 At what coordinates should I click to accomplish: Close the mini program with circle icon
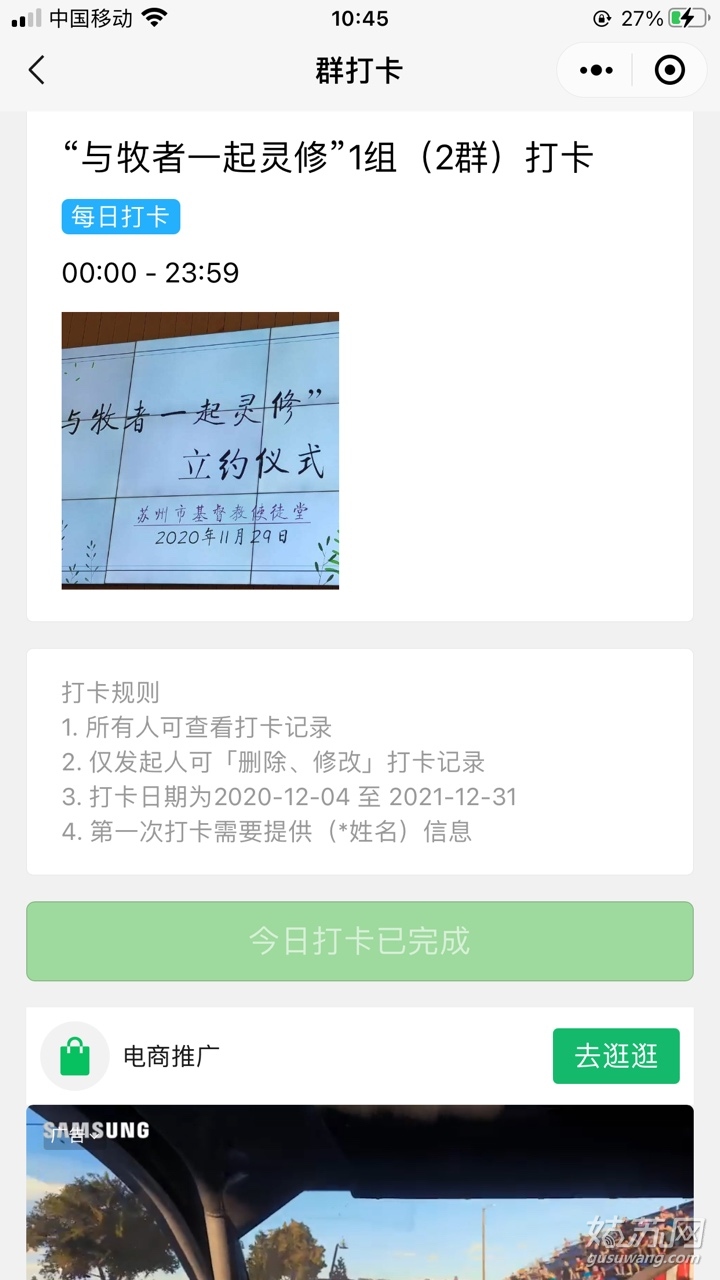[x=669, y=70]
